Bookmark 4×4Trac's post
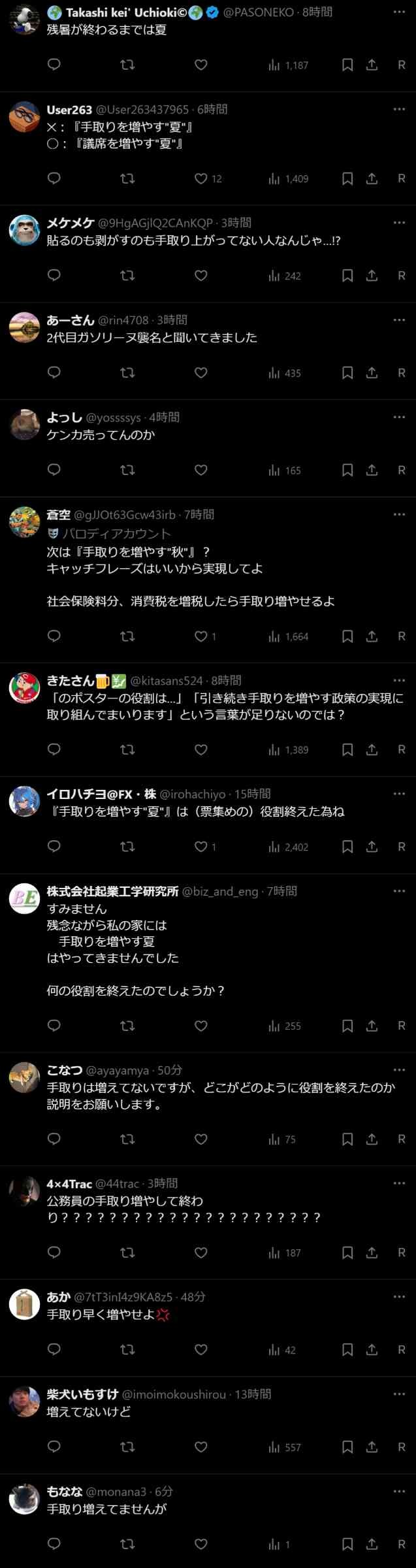This screenshot has height=1568, width=416. tap(347, 1252)
